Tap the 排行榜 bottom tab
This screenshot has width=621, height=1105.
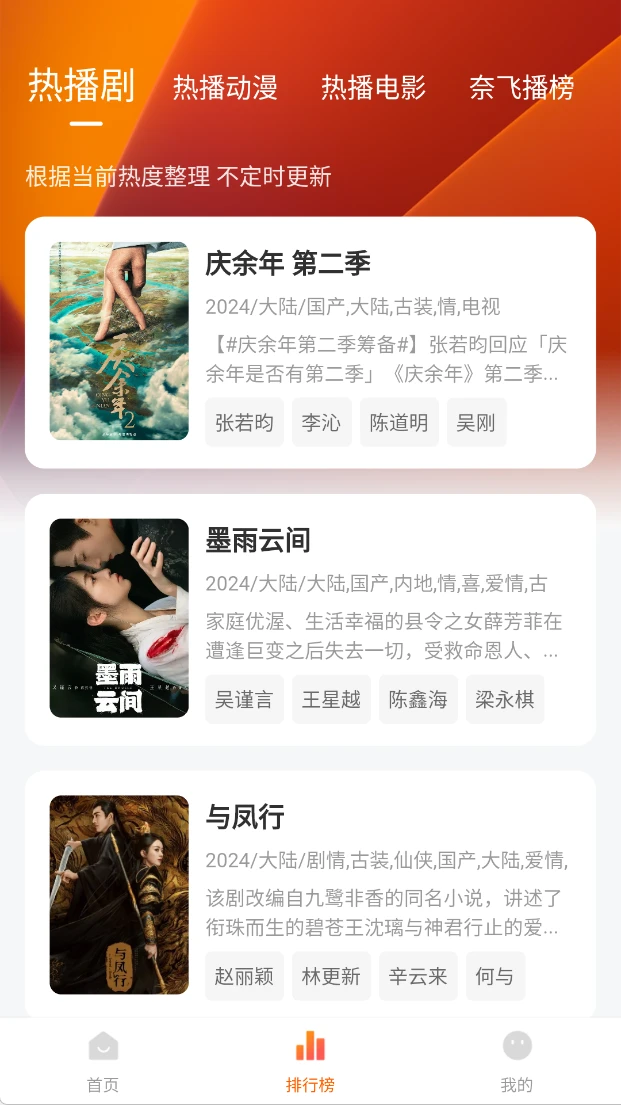coord(310,1061)
